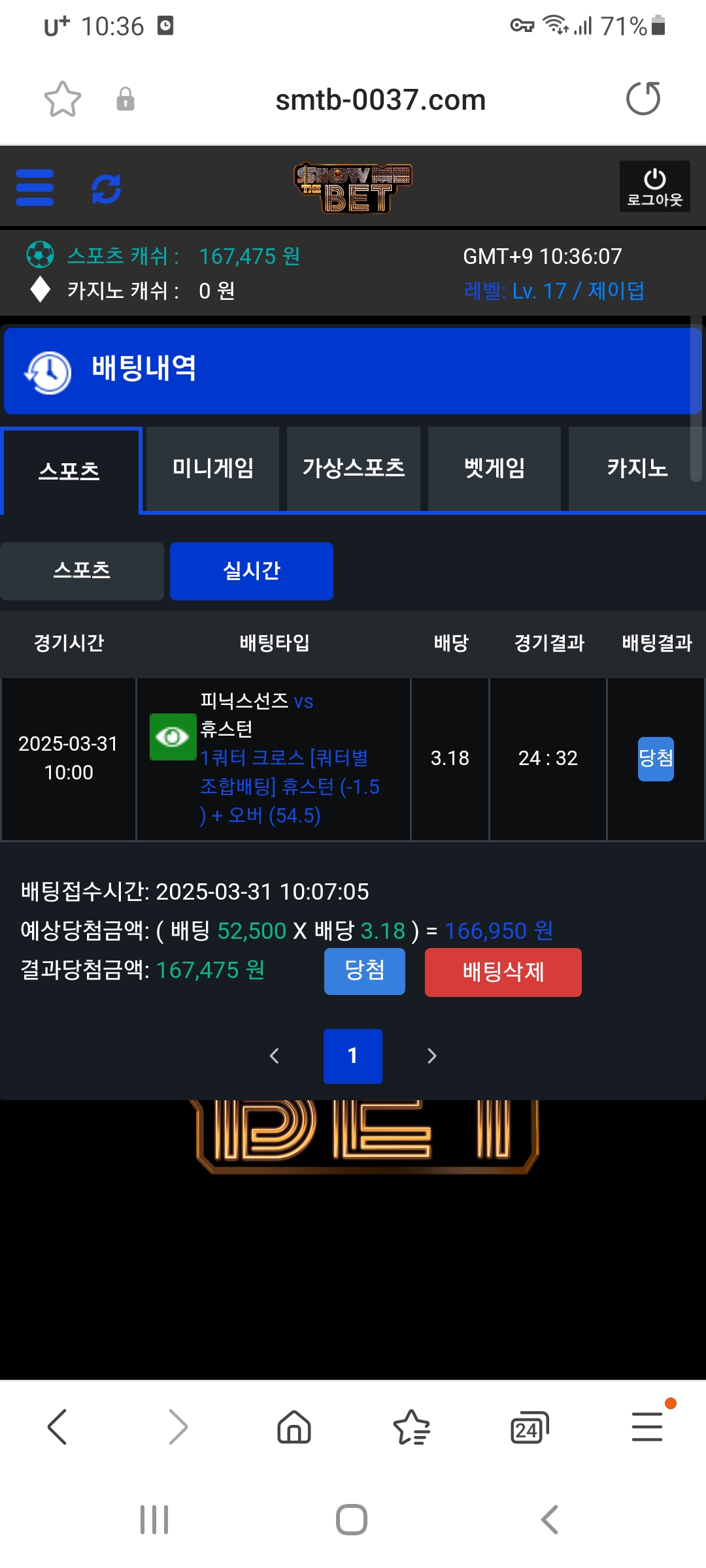
Task: Switch to the 가상스포츠 tab
Action: pyautogui.click(x=353, y=468)
